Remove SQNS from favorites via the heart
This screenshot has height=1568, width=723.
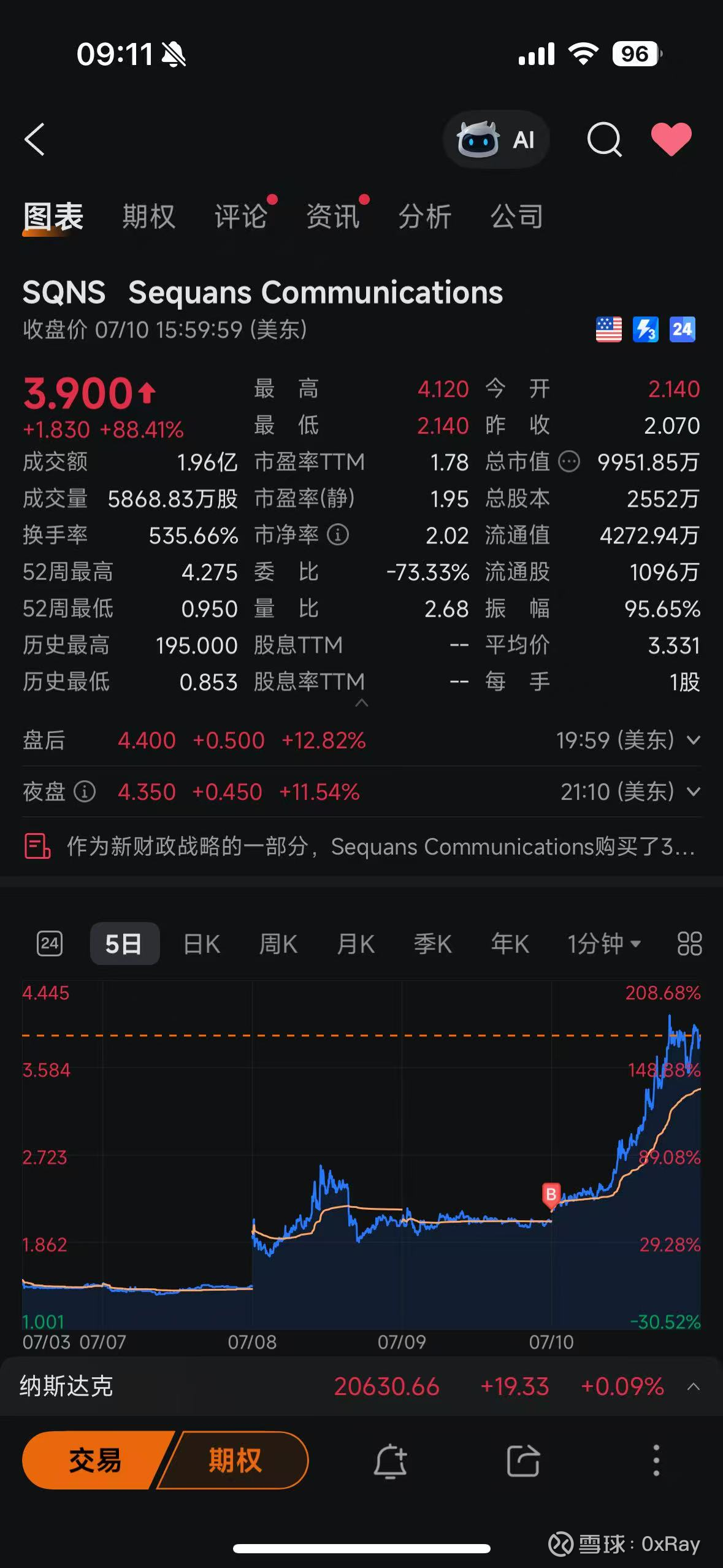[x=671, y=139]
